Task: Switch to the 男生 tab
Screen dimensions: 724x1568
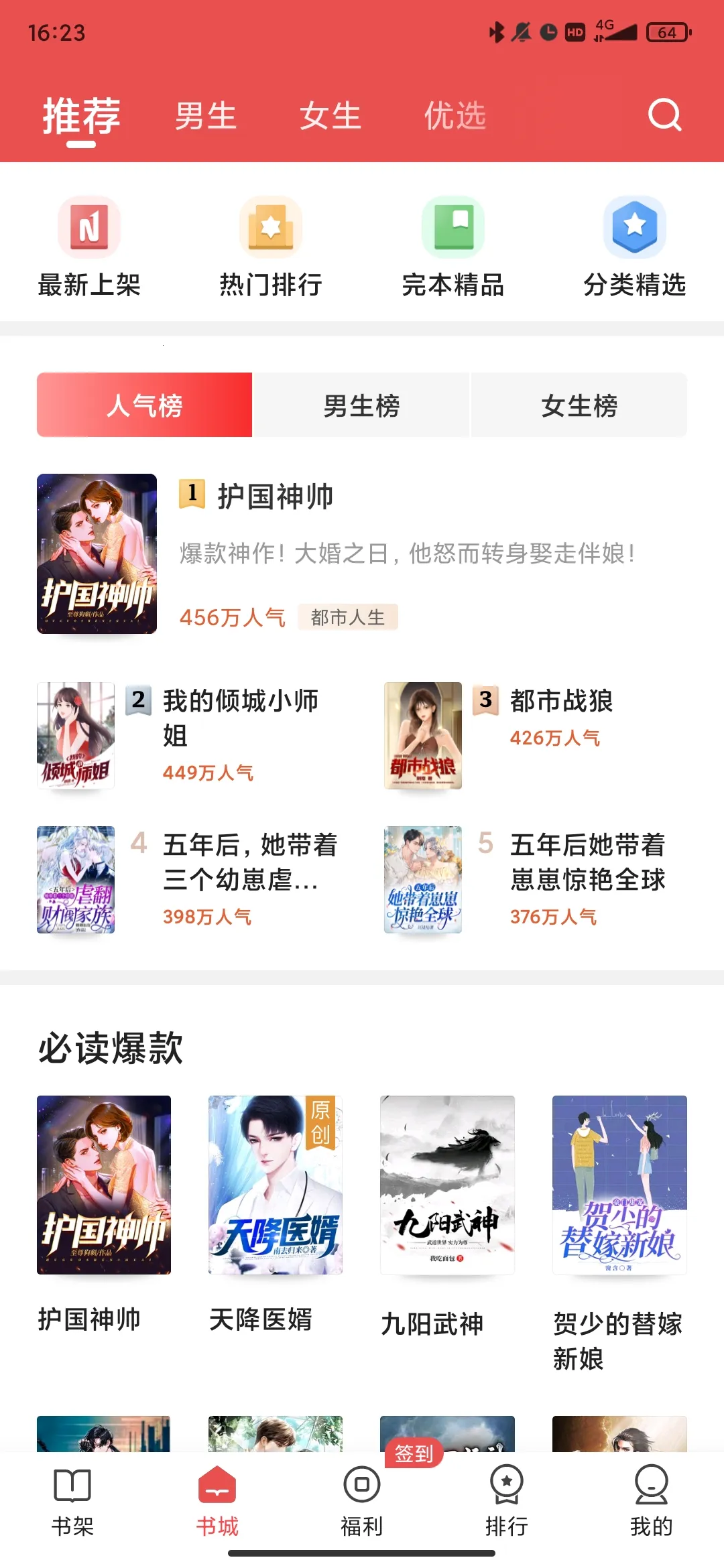Action: click(x=204, y=115)
